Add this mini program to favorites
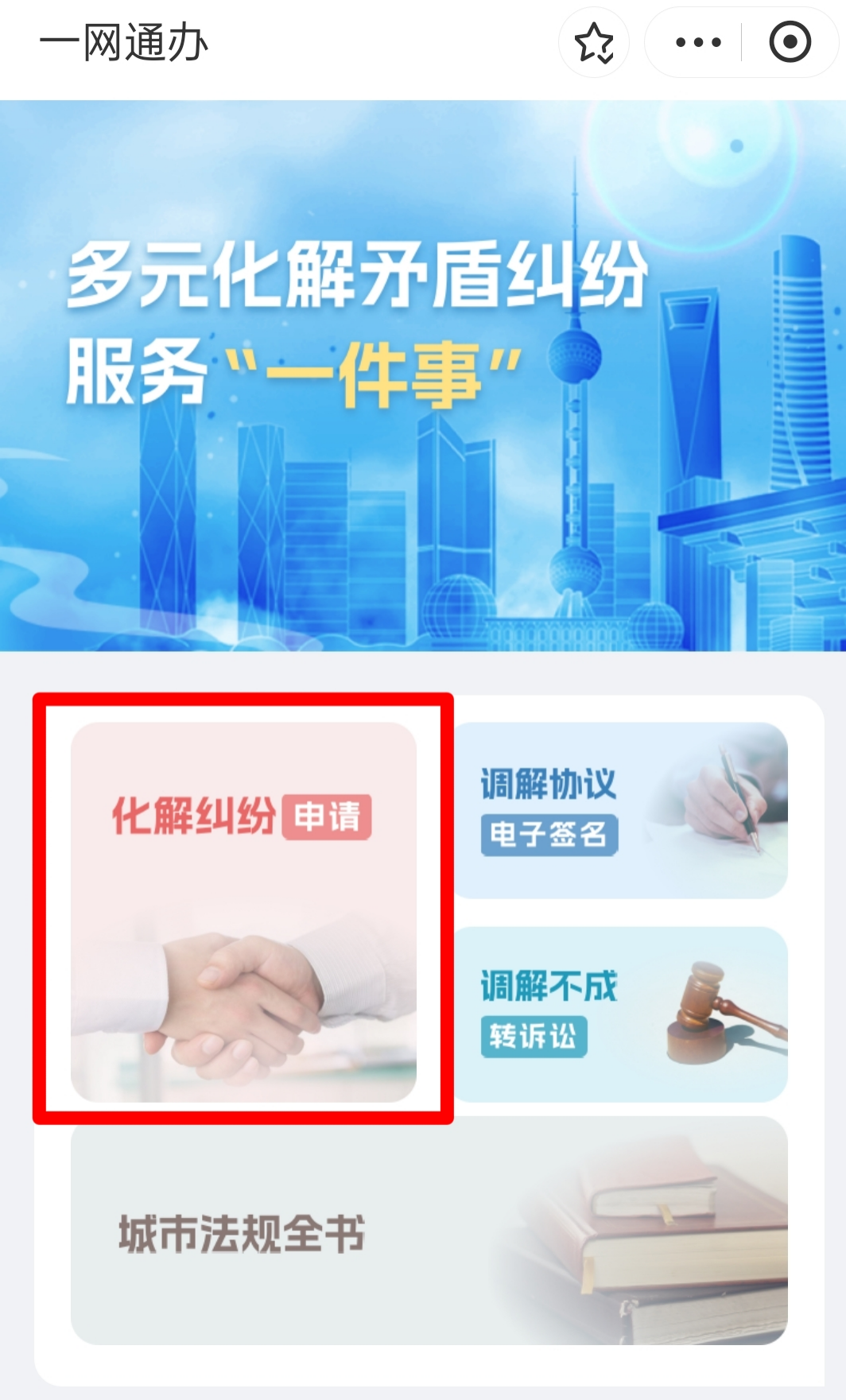 (x=594, y=43)
